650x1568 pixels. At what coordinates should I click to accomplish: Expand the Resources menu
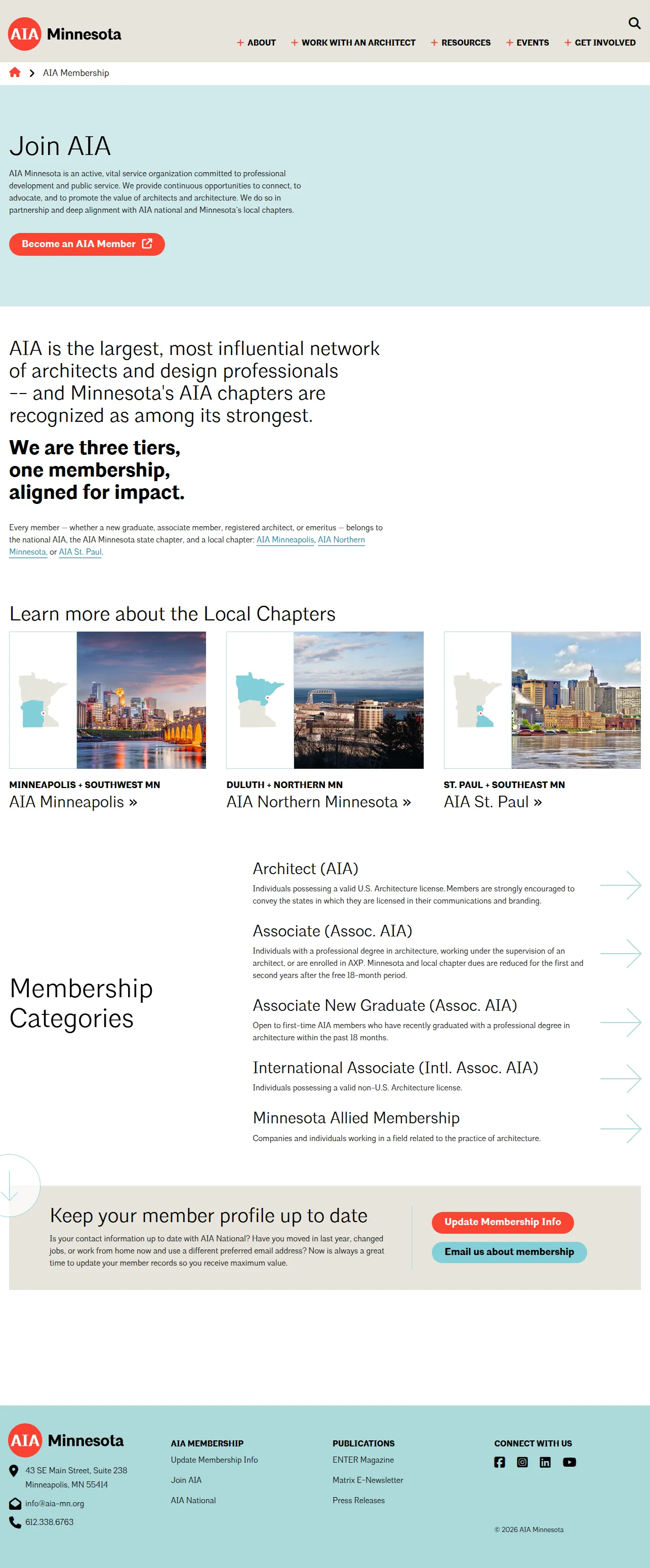coord(460,43)
